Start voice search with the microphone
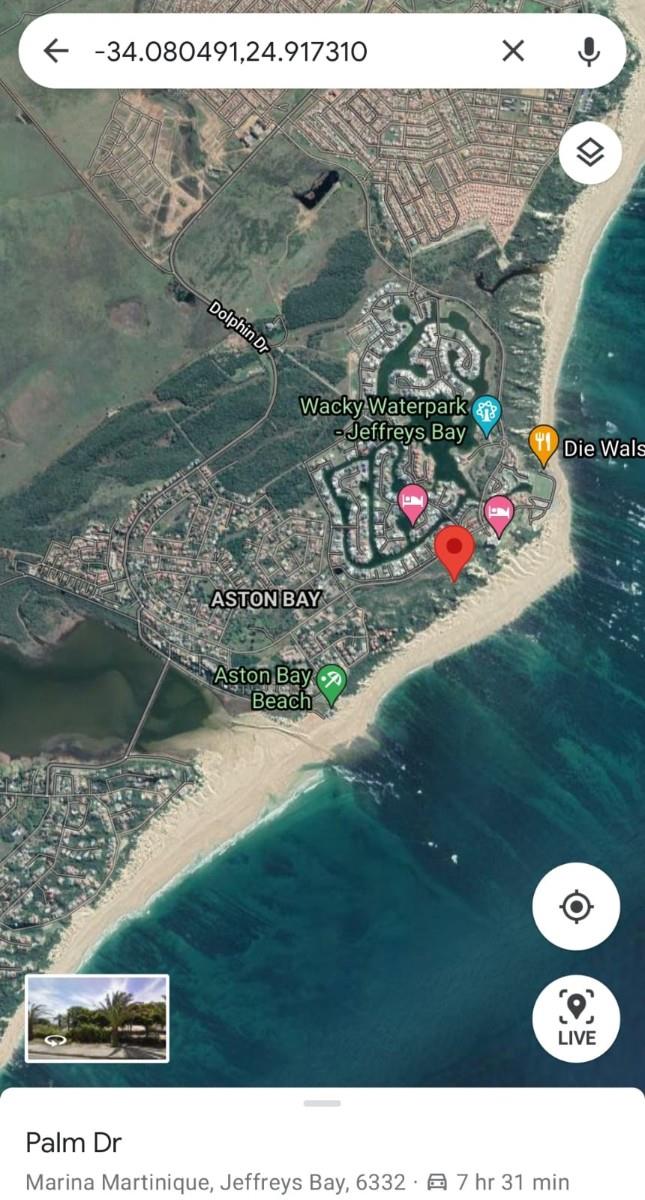Viewport: 645px width, 1200px height. pyautogui.click(x=589, y=51)
